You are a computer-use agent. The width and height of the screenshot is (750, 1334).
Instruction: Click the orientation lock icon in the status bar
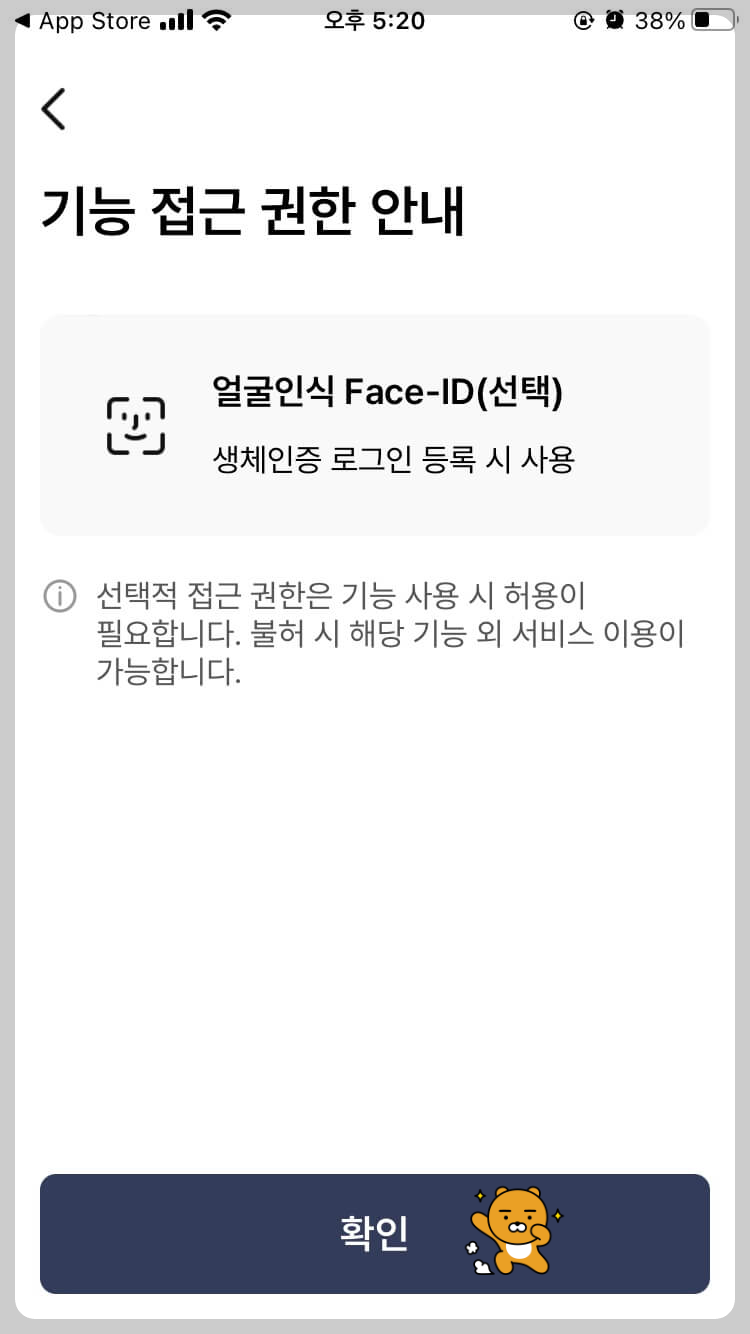tap(584, 20)
